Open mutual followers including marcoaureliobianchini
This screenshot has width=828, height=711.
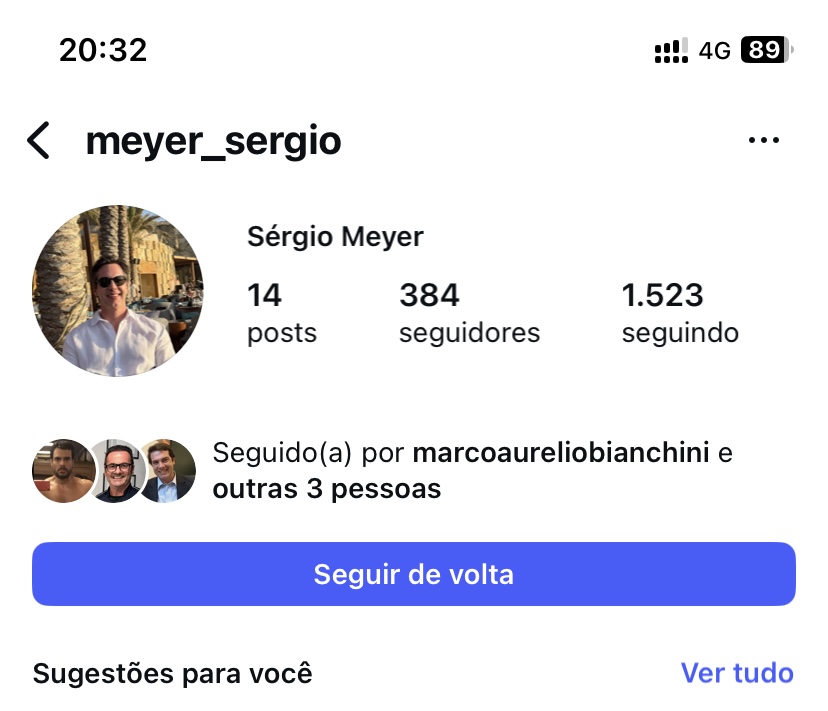coord(472,471)
